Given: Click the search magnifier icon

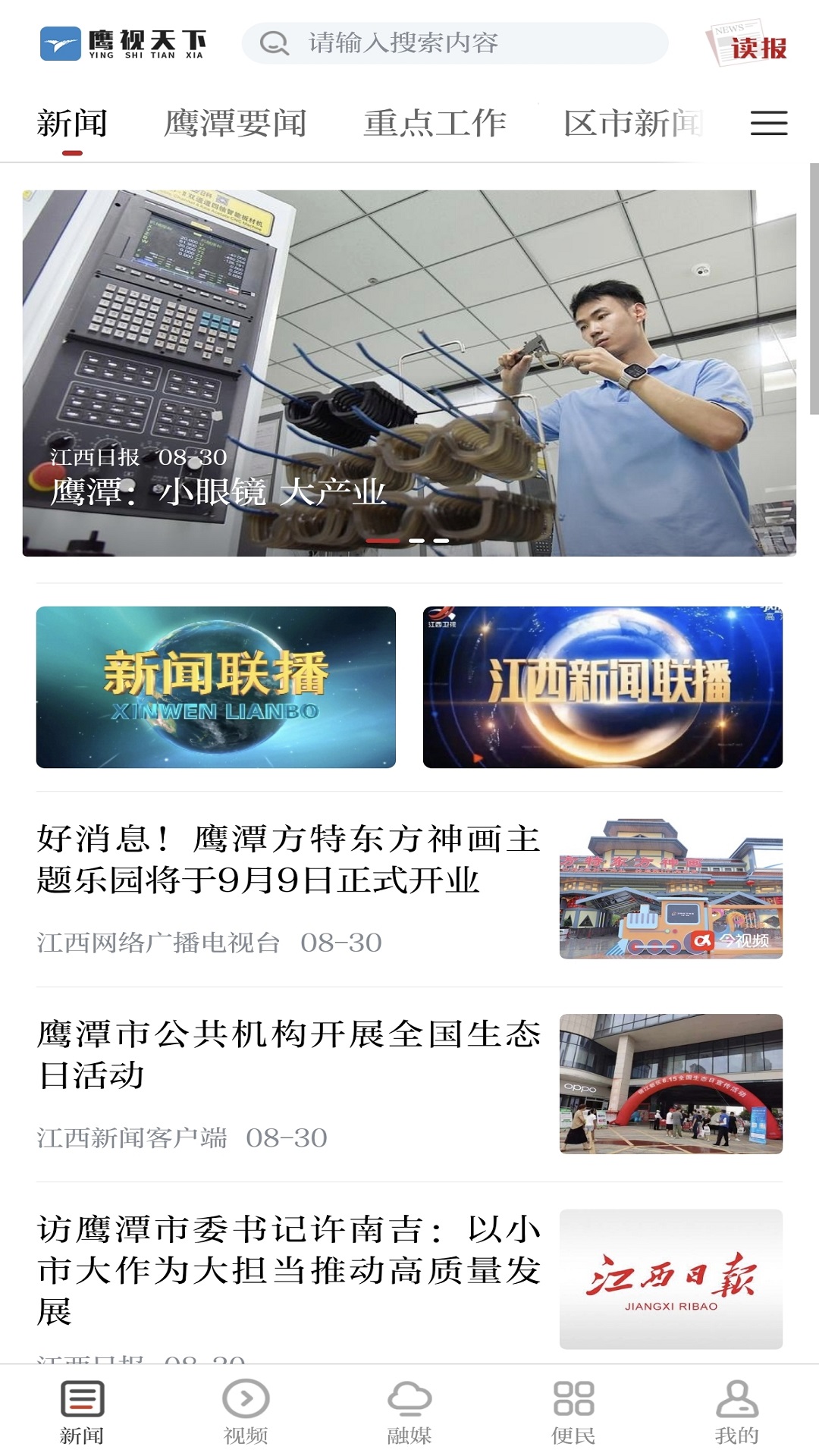Looking at the screenshot, I should 275,43.
